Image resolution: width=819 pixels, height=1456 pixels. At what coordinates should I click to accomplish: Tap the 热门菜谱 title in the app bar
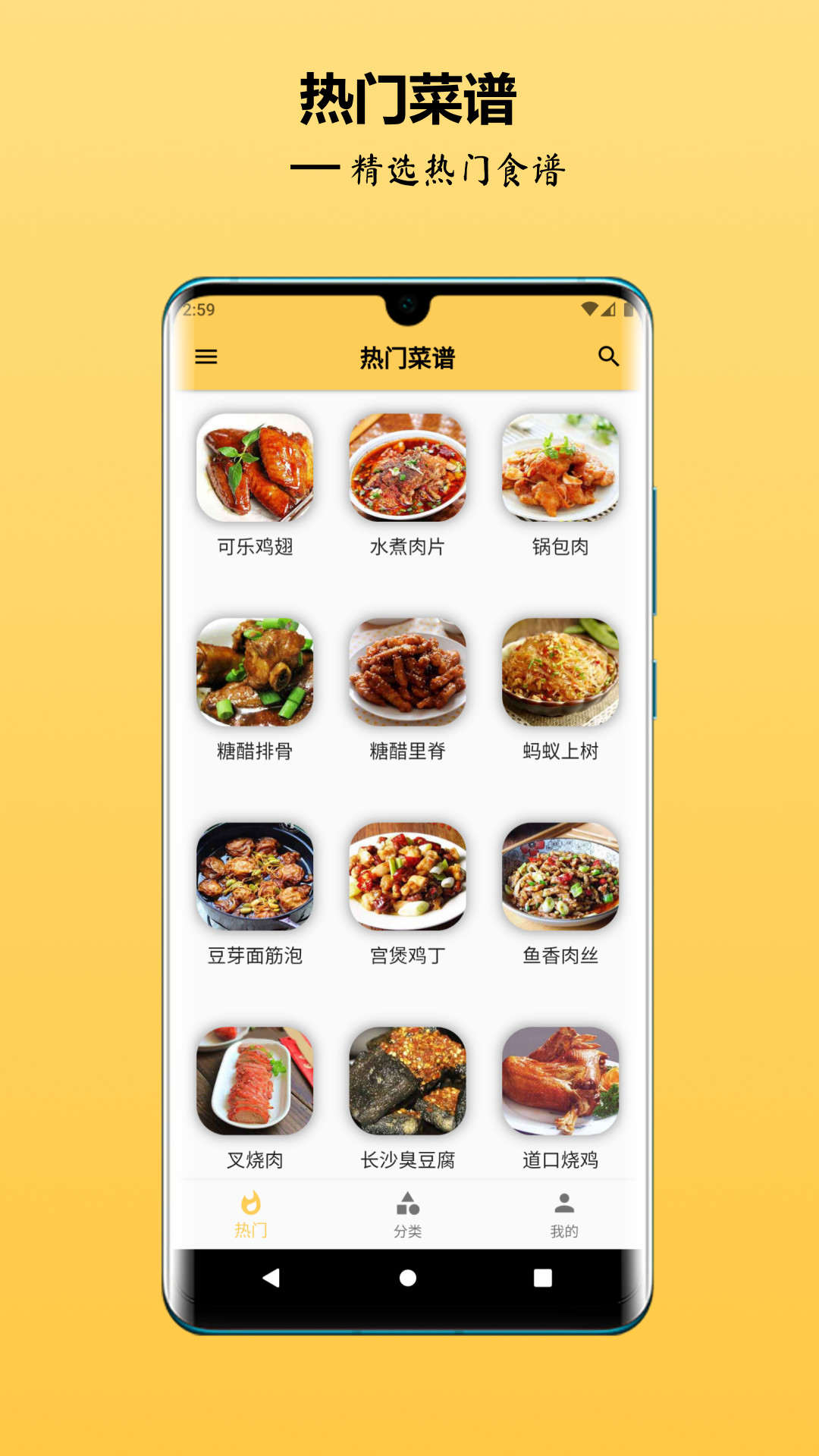click(408, 356)
